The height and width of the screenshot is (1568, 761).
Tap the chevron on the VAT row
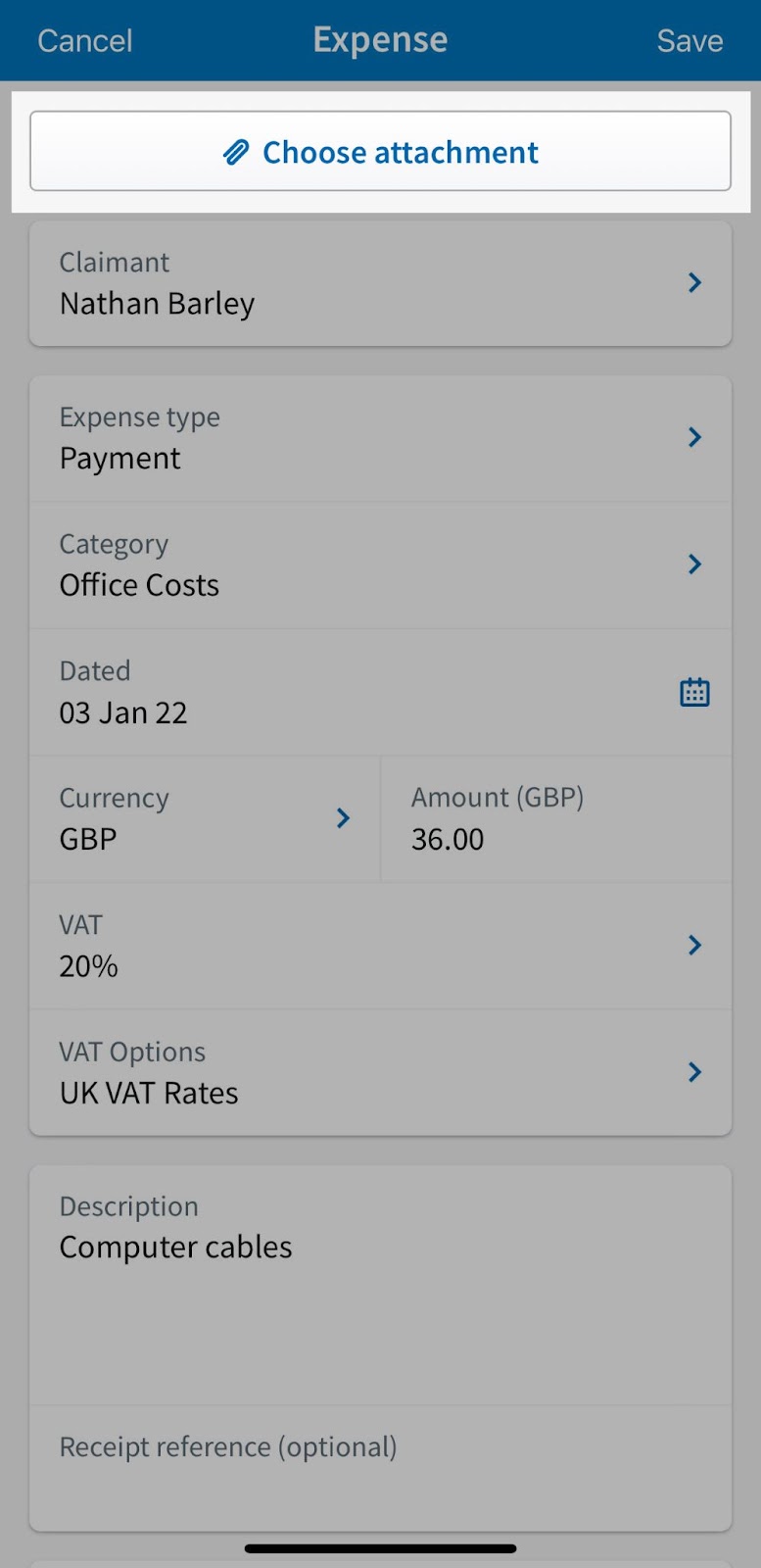click(694, 945)
